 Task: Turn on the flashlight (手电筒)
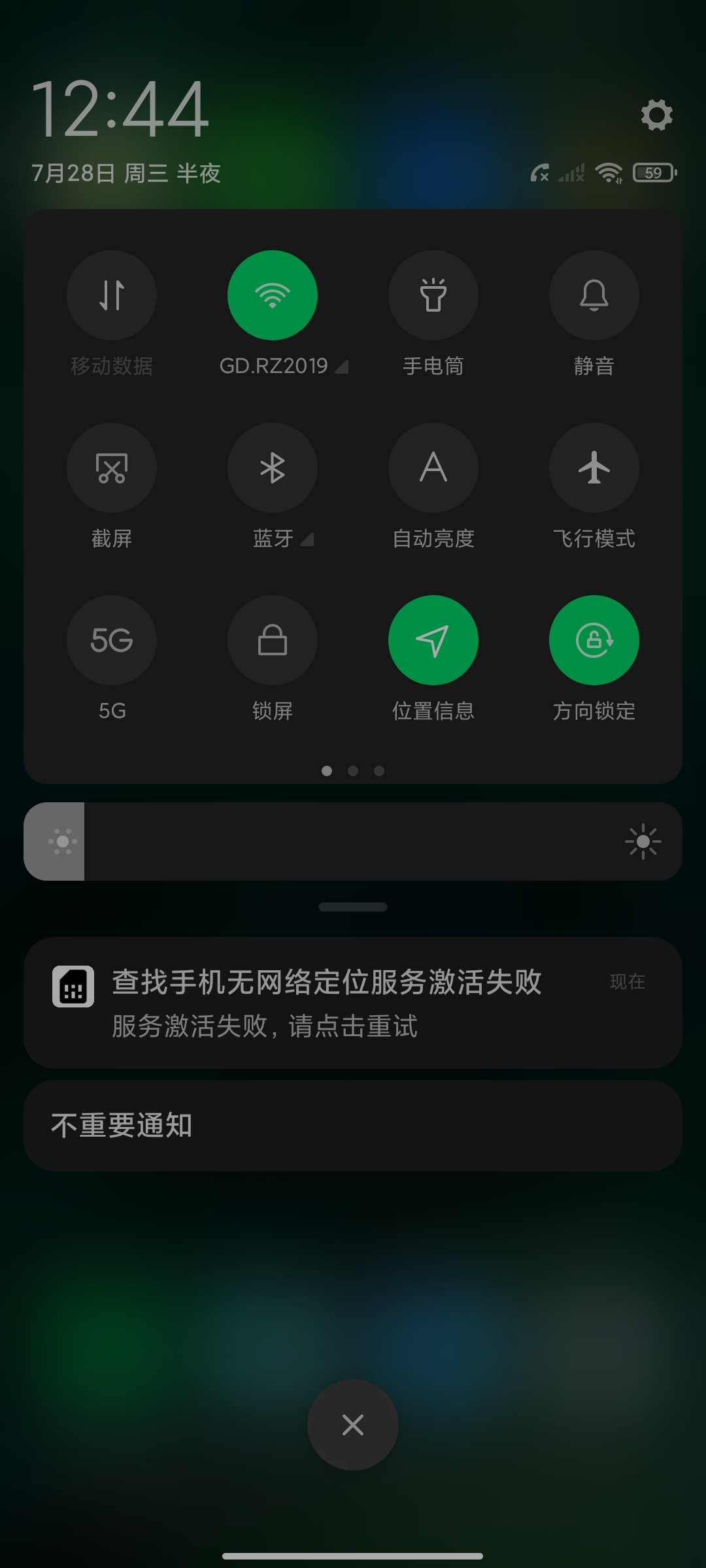[x=433, y=295]
